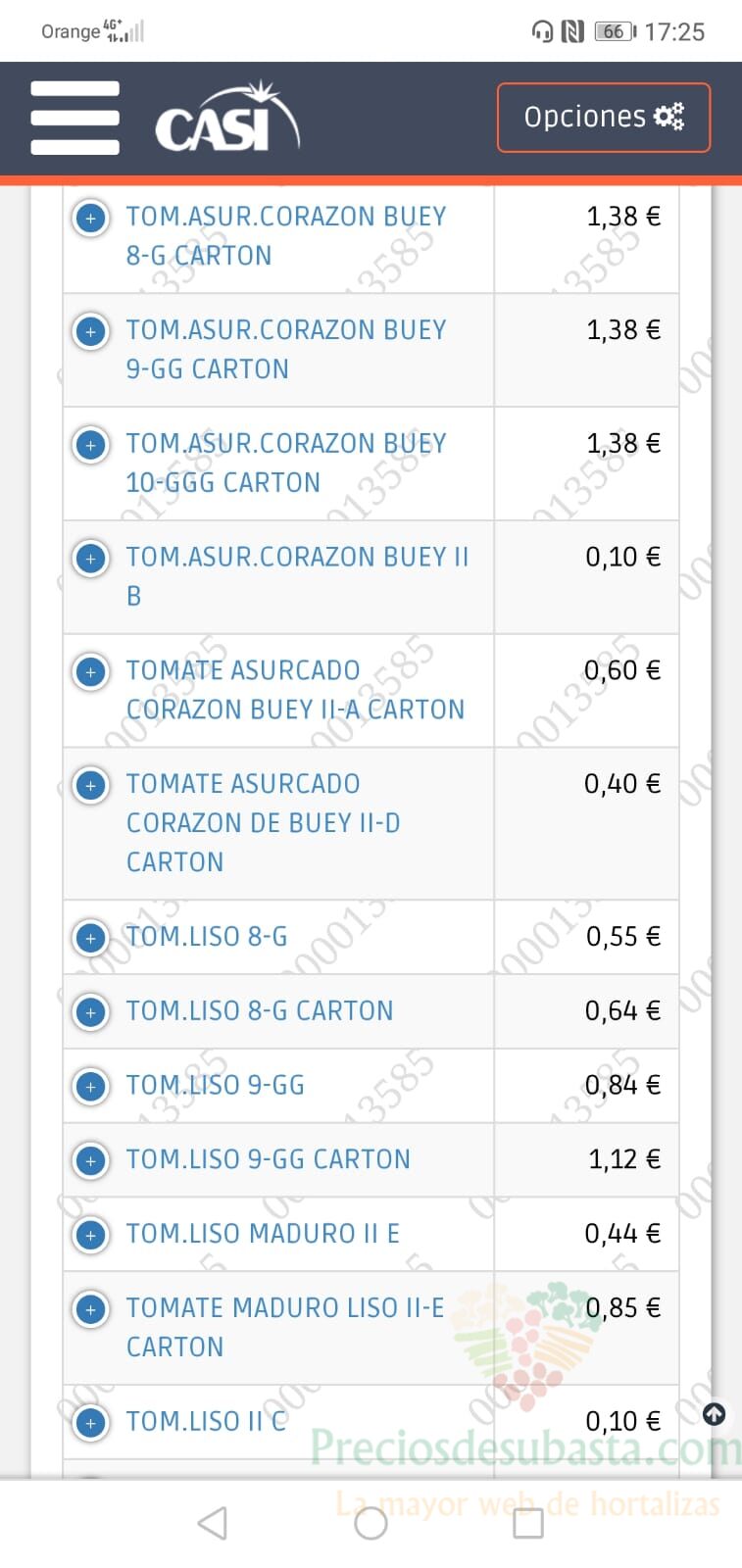742x1568 pixels.
Task: Expand TOMATE ASURCADO CORAZON DE BUEY II-D CARTON
Action: click(90, 786)
